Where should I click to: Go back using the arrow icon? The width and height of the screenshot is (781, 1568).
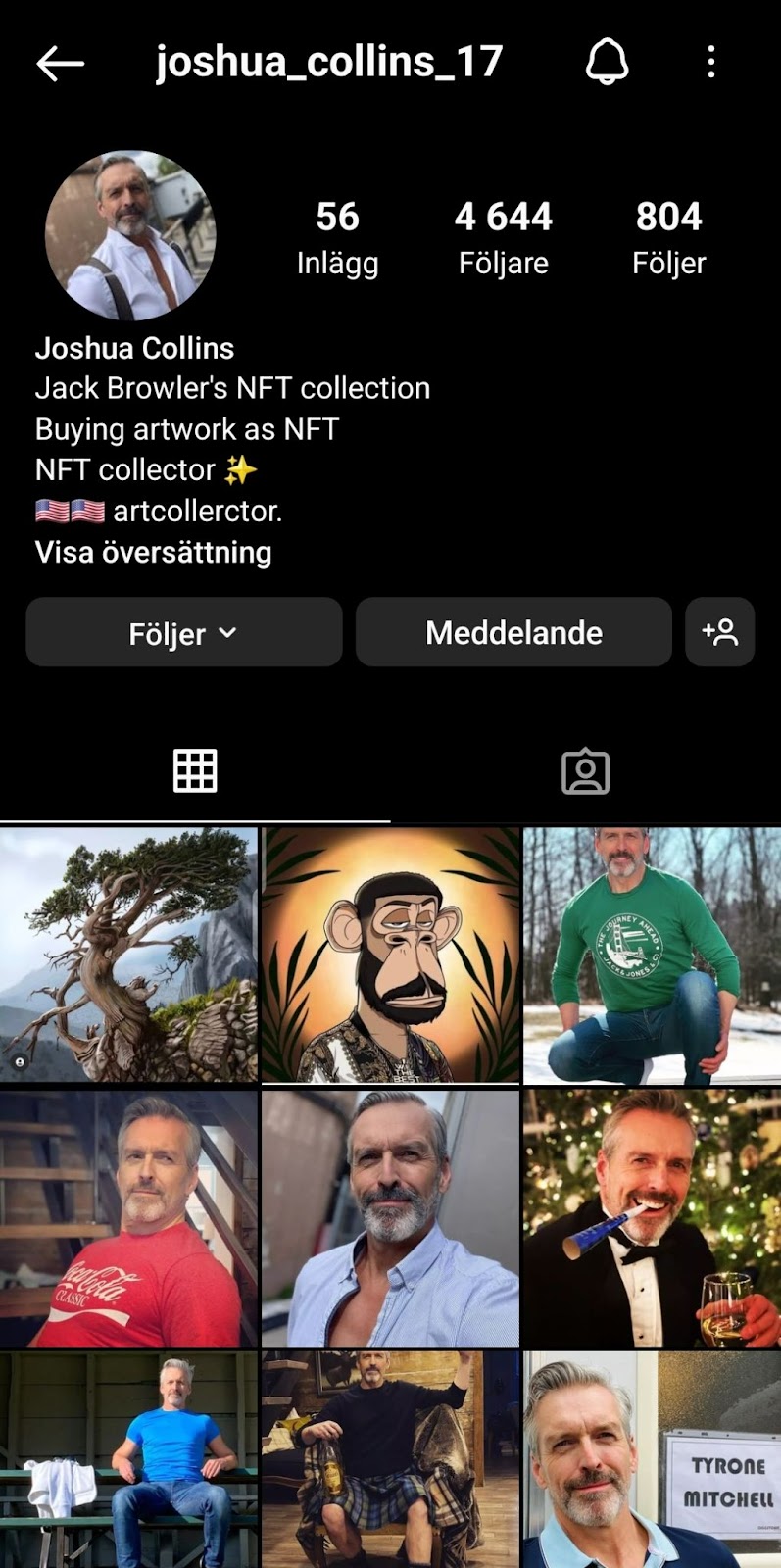coord(61,64)
